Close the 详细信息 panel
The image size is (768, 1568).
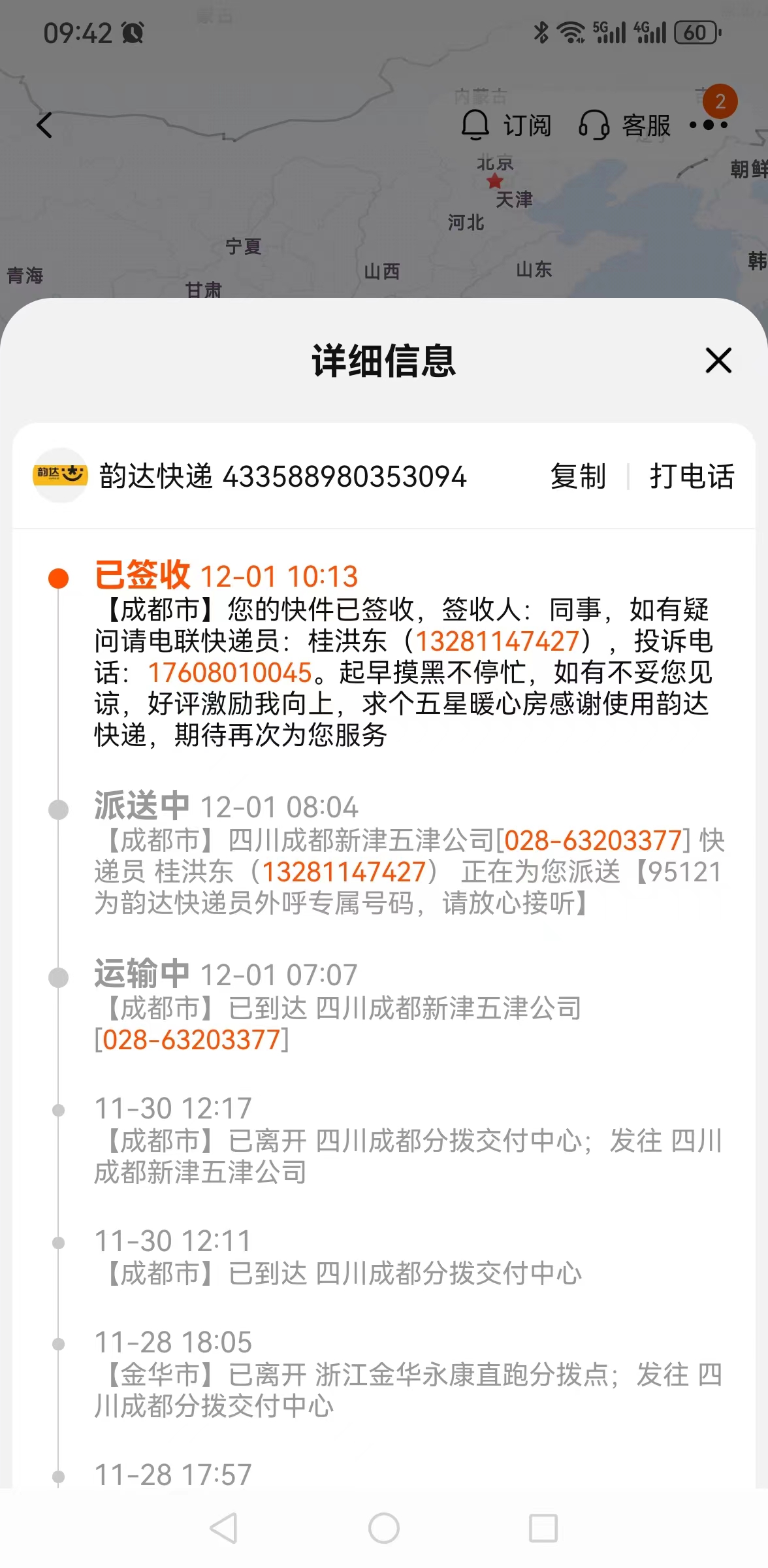(x=718, y=360)
